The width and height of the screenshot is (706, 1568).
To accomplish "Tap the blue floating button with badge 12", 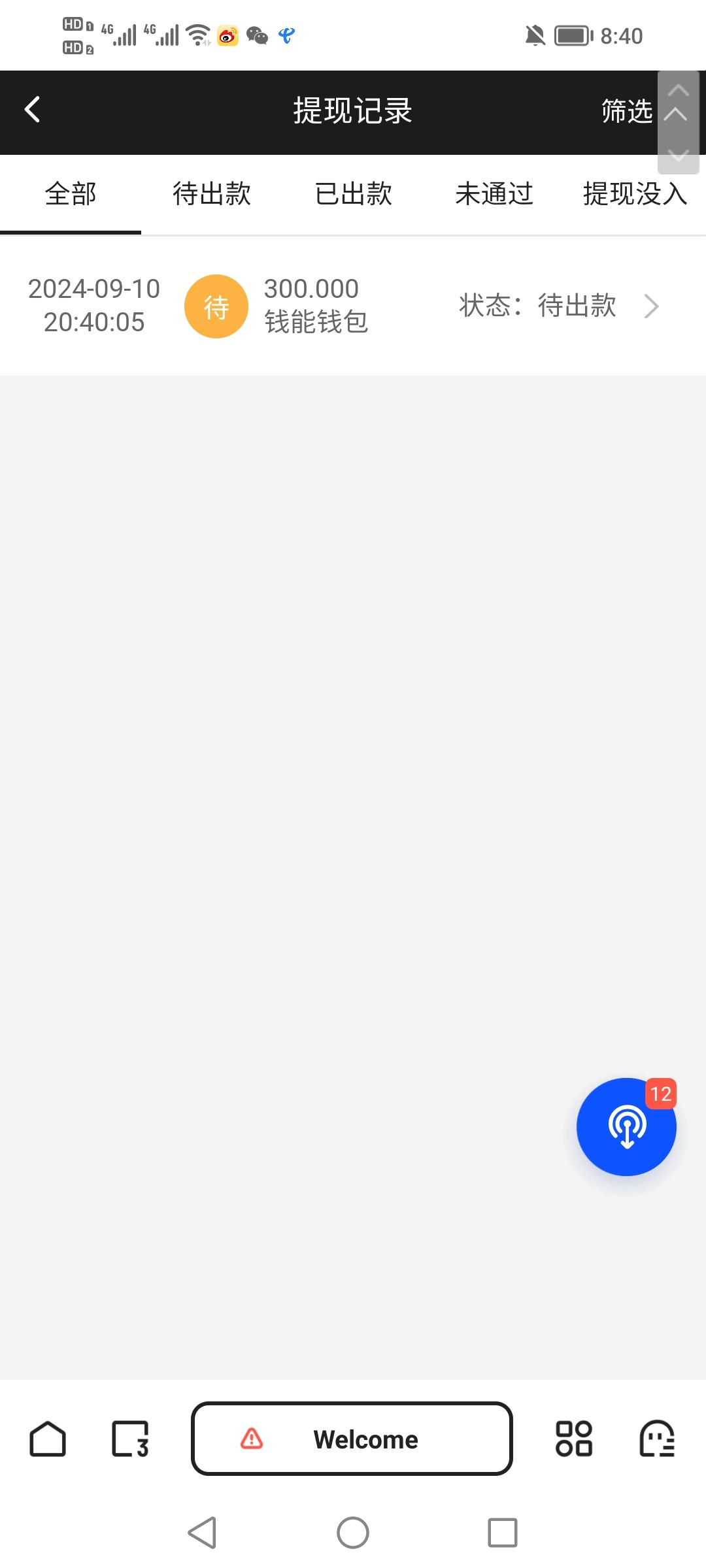I will (626, 1126).
